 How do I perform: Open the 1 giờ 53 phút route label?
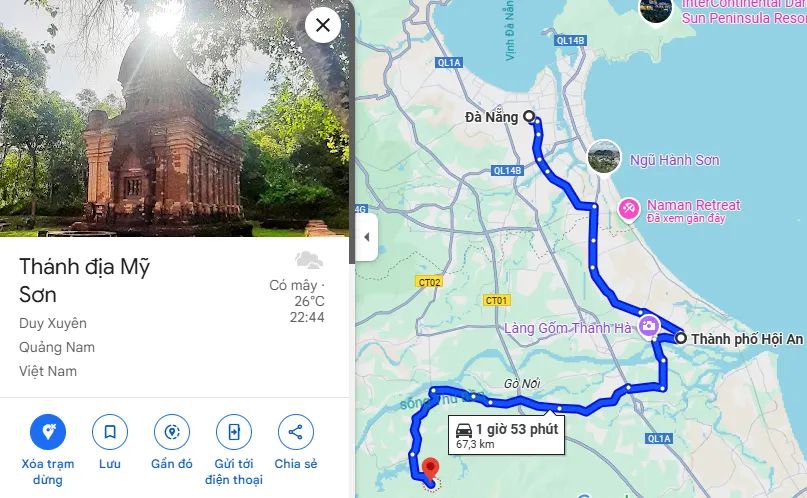504,433
